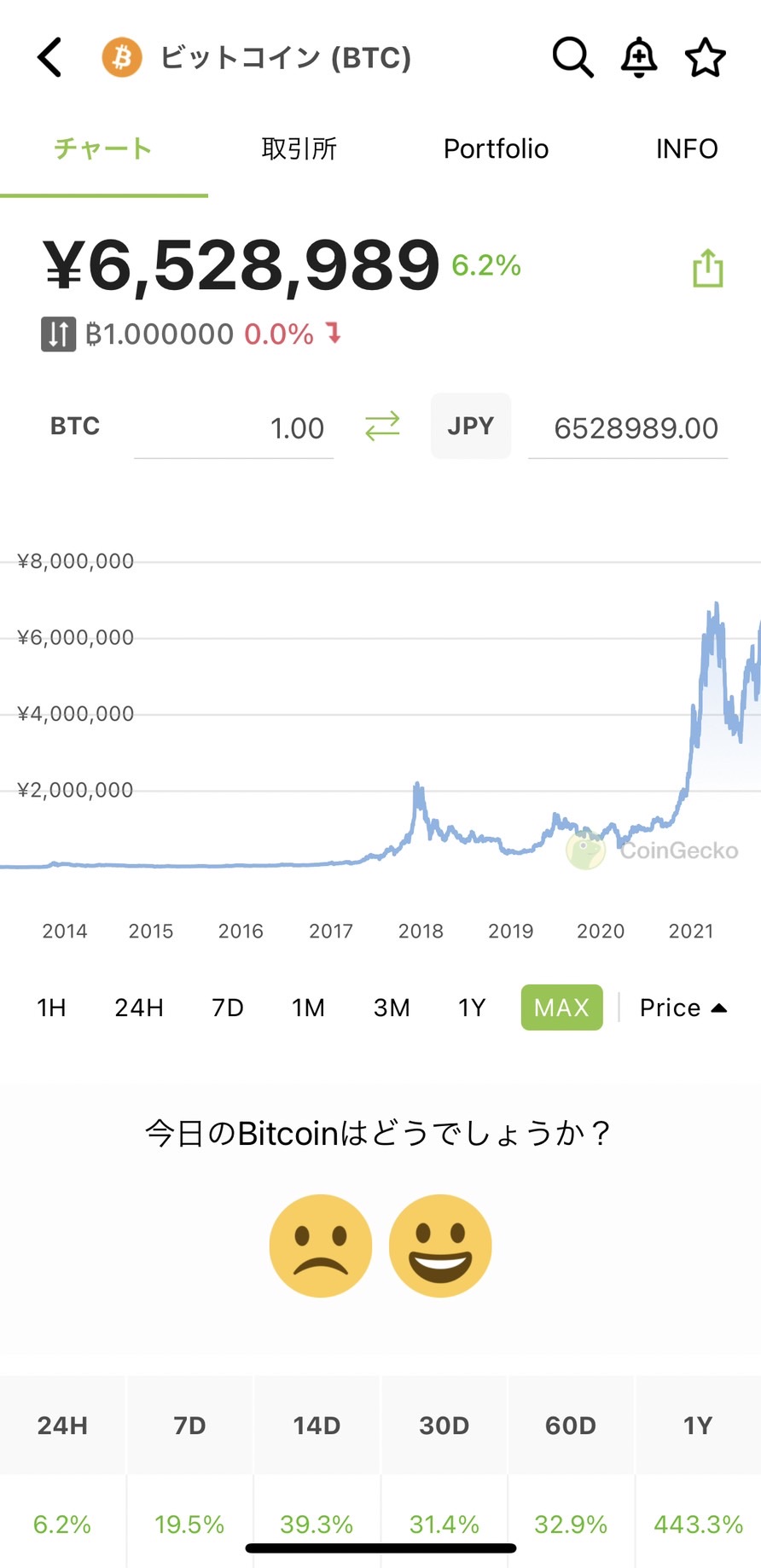This screenshot has height=1568, width=761.
Task: Switch chart to 1Y range
Action: pos(472,1008)
